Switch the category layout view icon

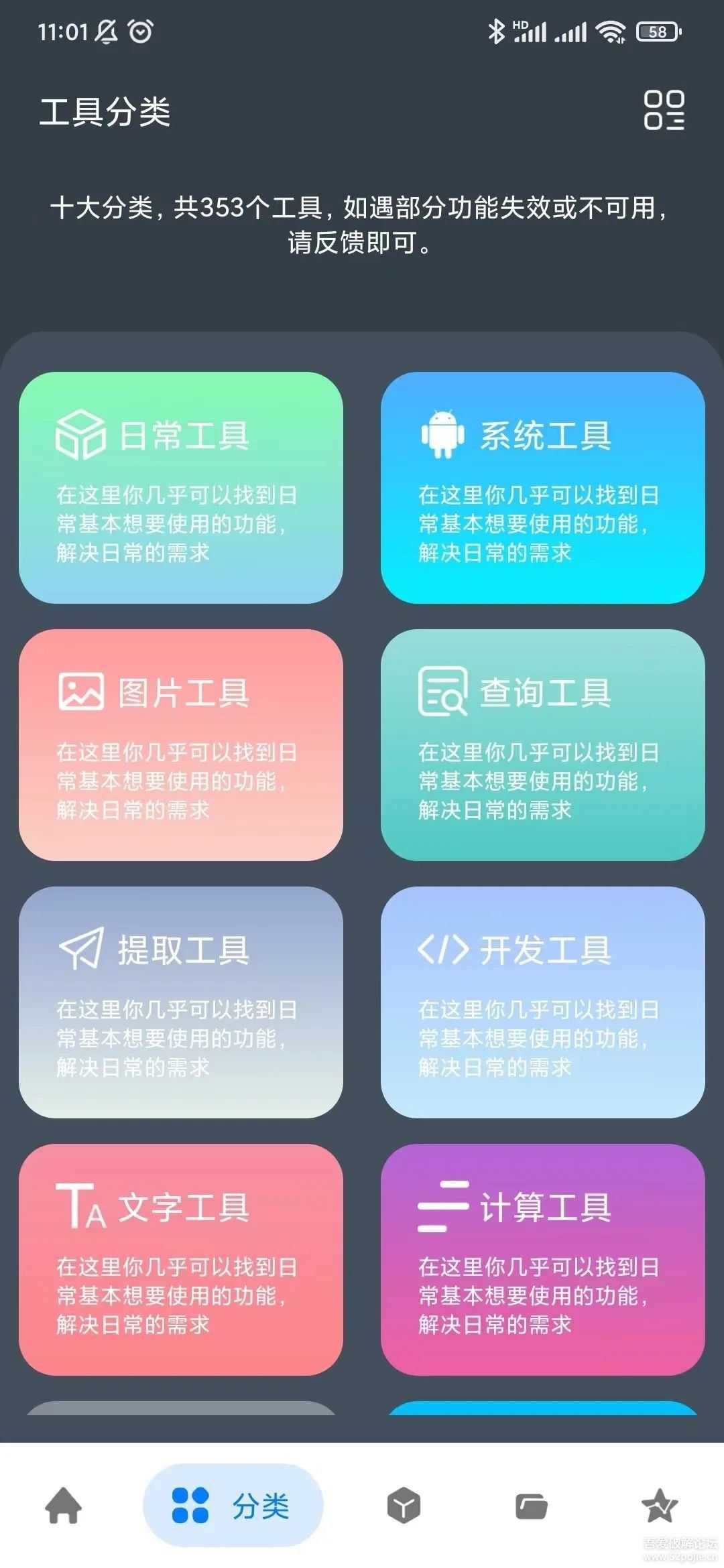[664, 110]
